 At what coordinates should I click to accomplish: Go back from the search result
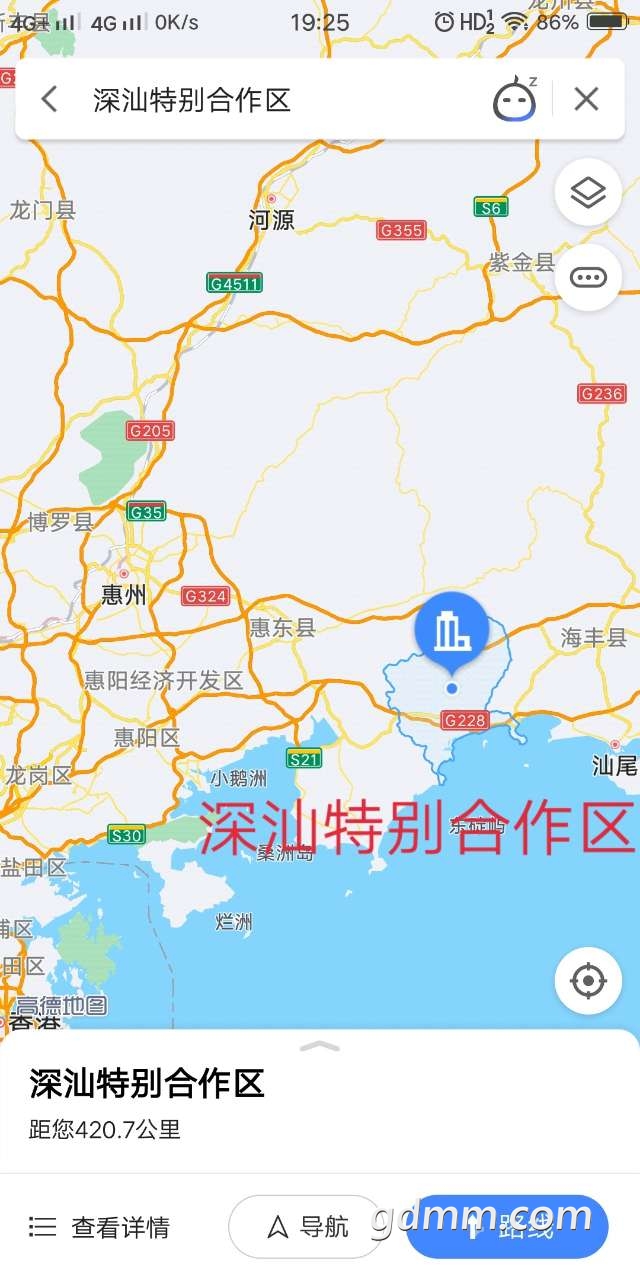[x=49, y=99]
